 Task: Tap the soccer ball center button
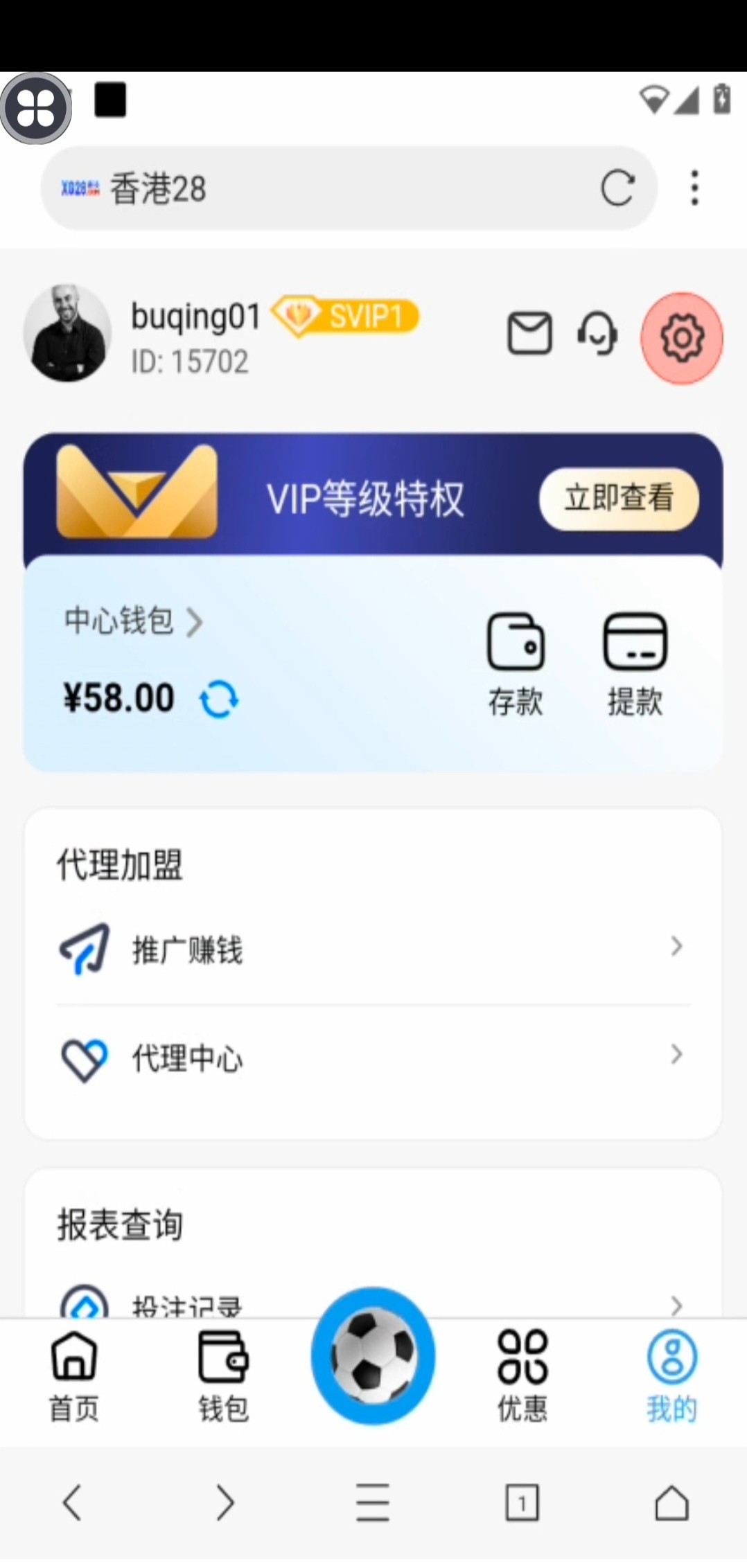pyautogui.click(x=373, y=1355)
